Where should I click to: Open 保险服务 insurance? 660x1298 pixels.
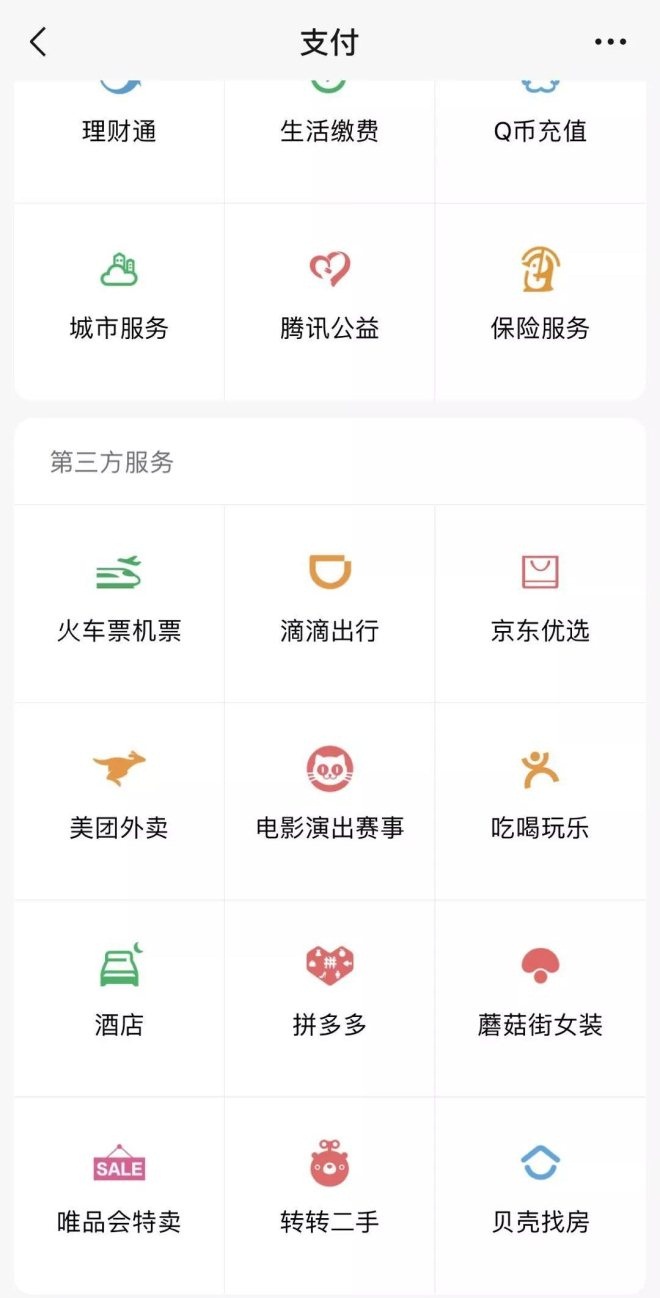(540, 301)
